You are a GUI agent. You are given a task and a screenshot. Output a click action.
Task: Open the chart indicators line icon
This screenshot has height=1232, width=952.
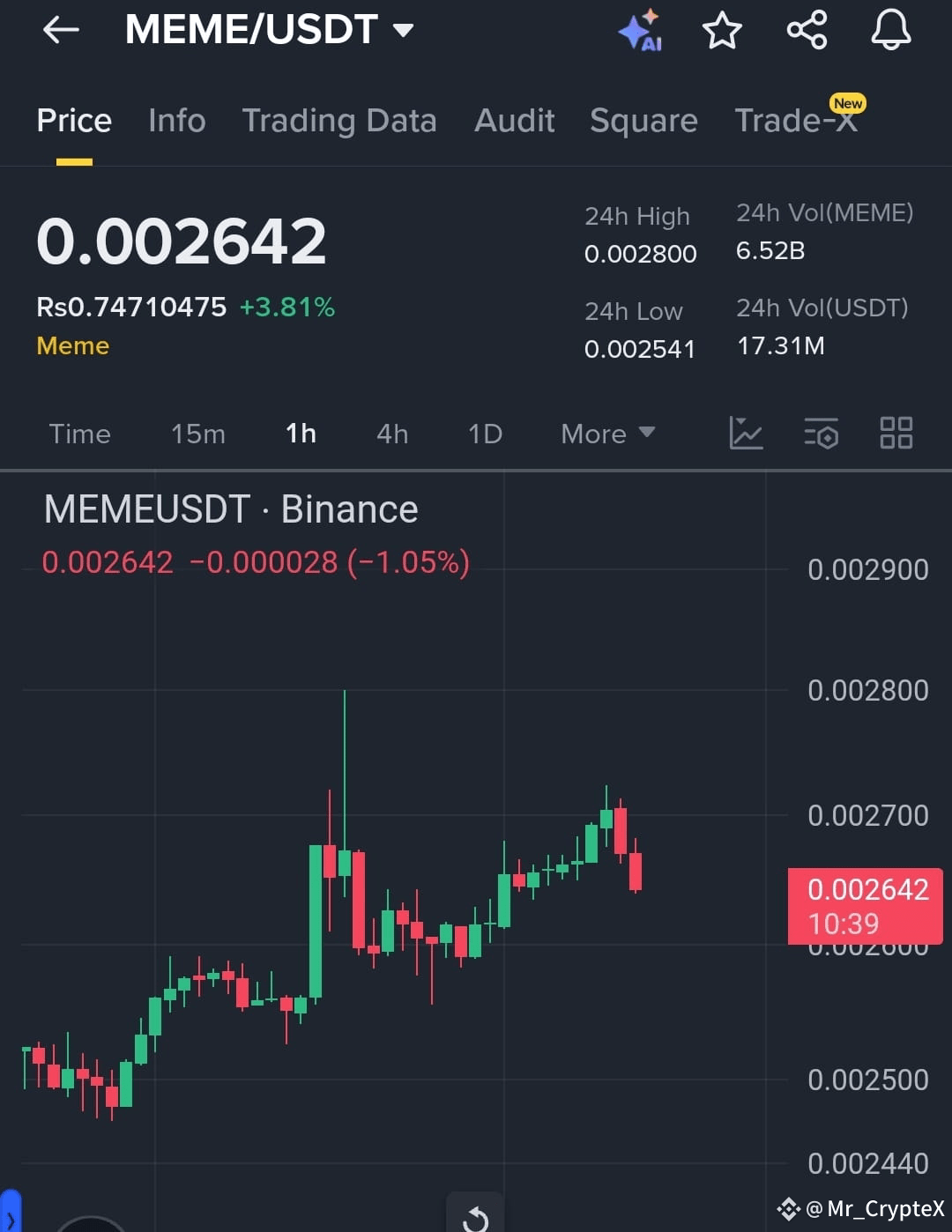click(746, 434)
